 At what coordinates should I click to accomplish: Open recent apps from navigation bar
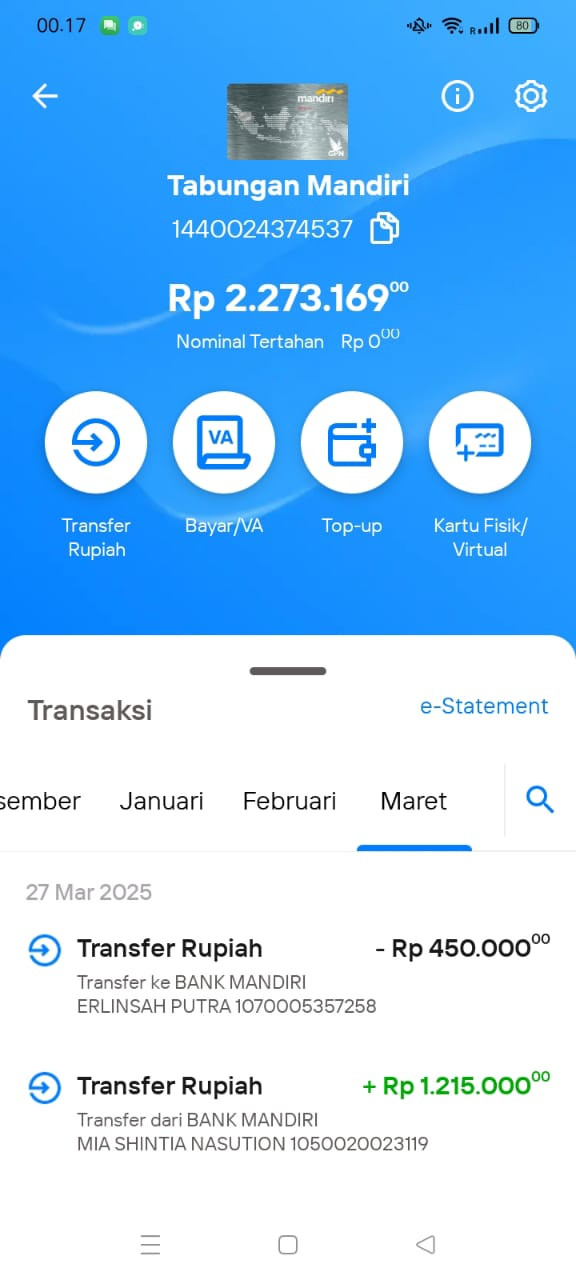[151, 1244]
